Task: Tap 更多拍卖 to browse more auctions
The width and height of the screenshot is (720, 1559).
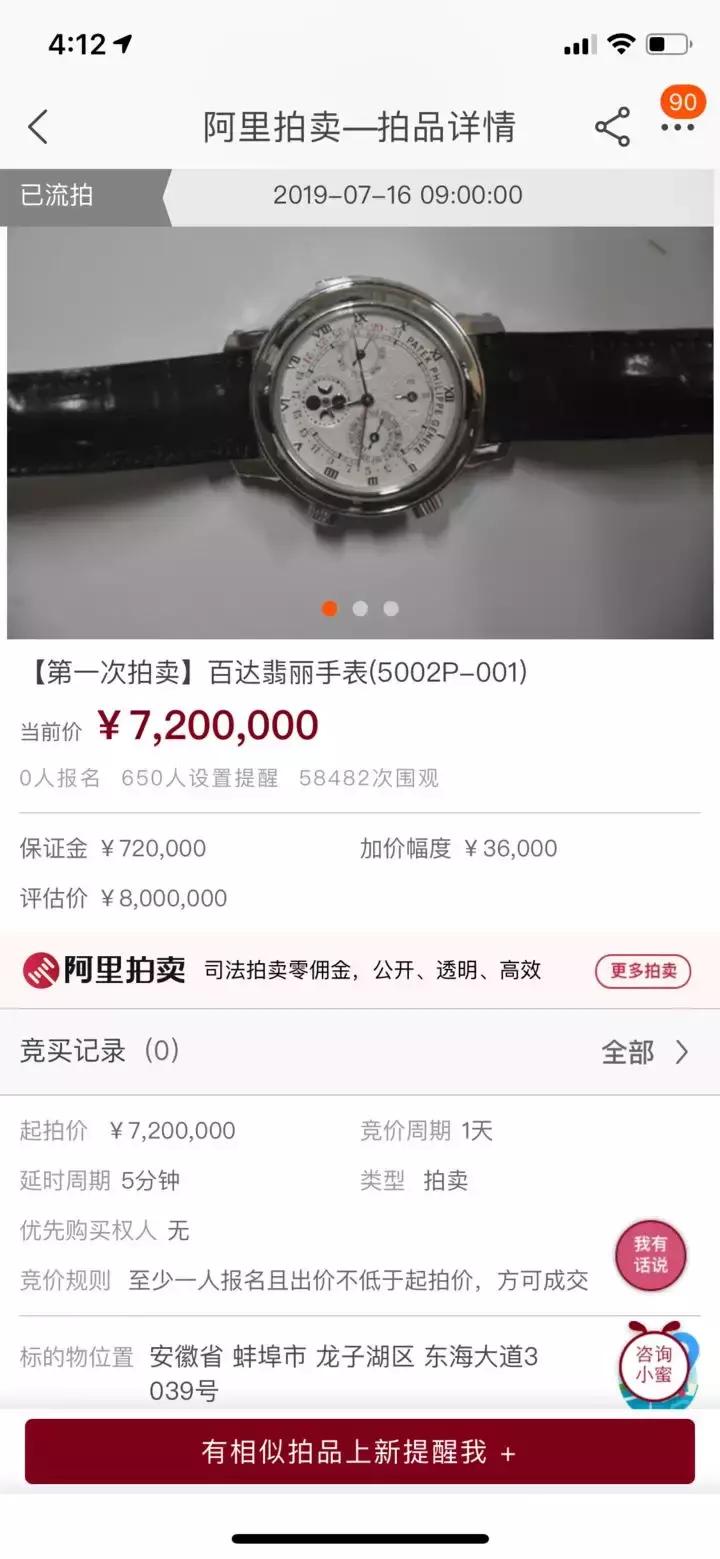Action: point(643,970)
